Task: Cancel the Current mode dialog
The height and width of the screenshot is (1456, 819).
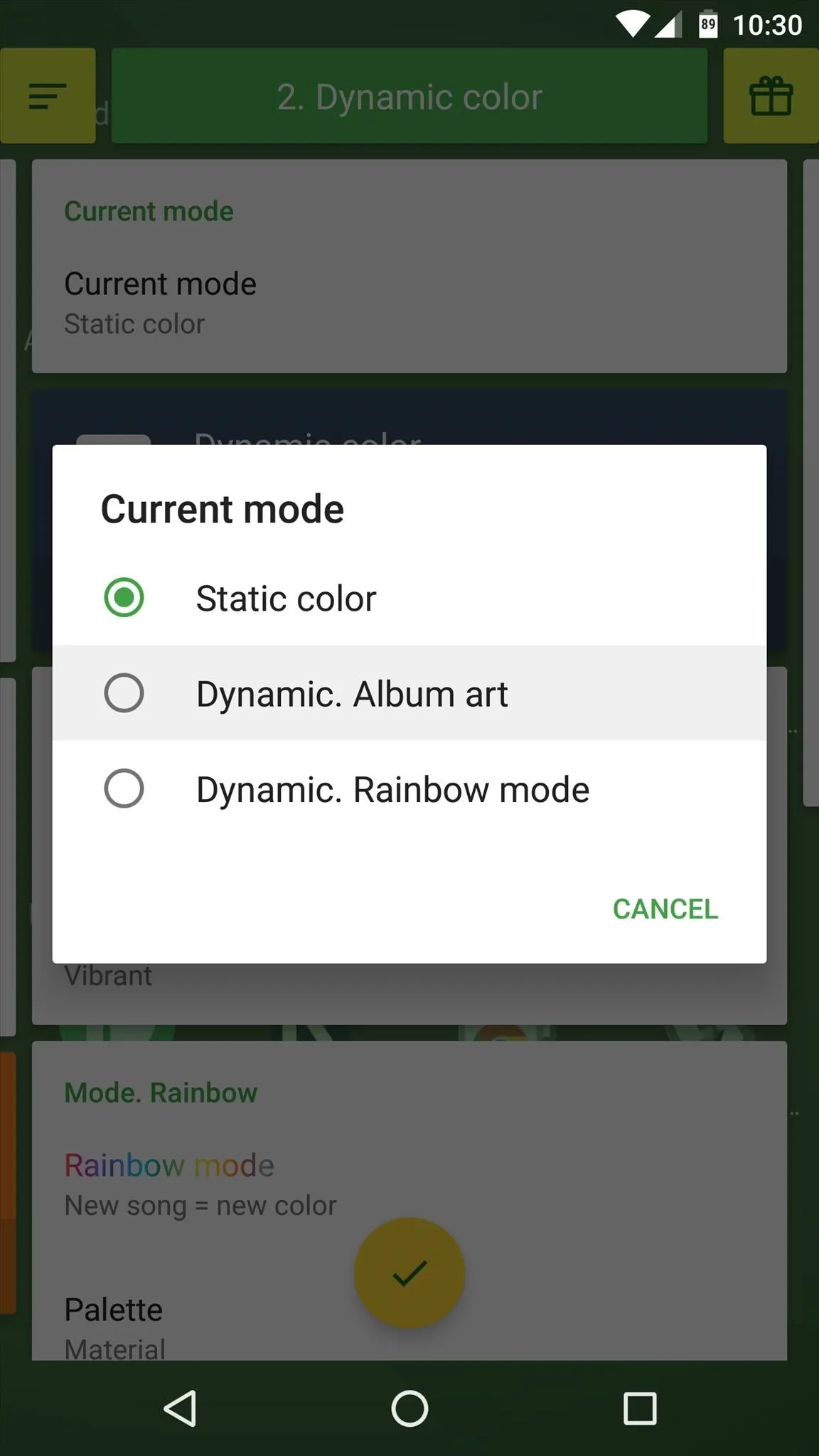Action: [x=665, y=909]
